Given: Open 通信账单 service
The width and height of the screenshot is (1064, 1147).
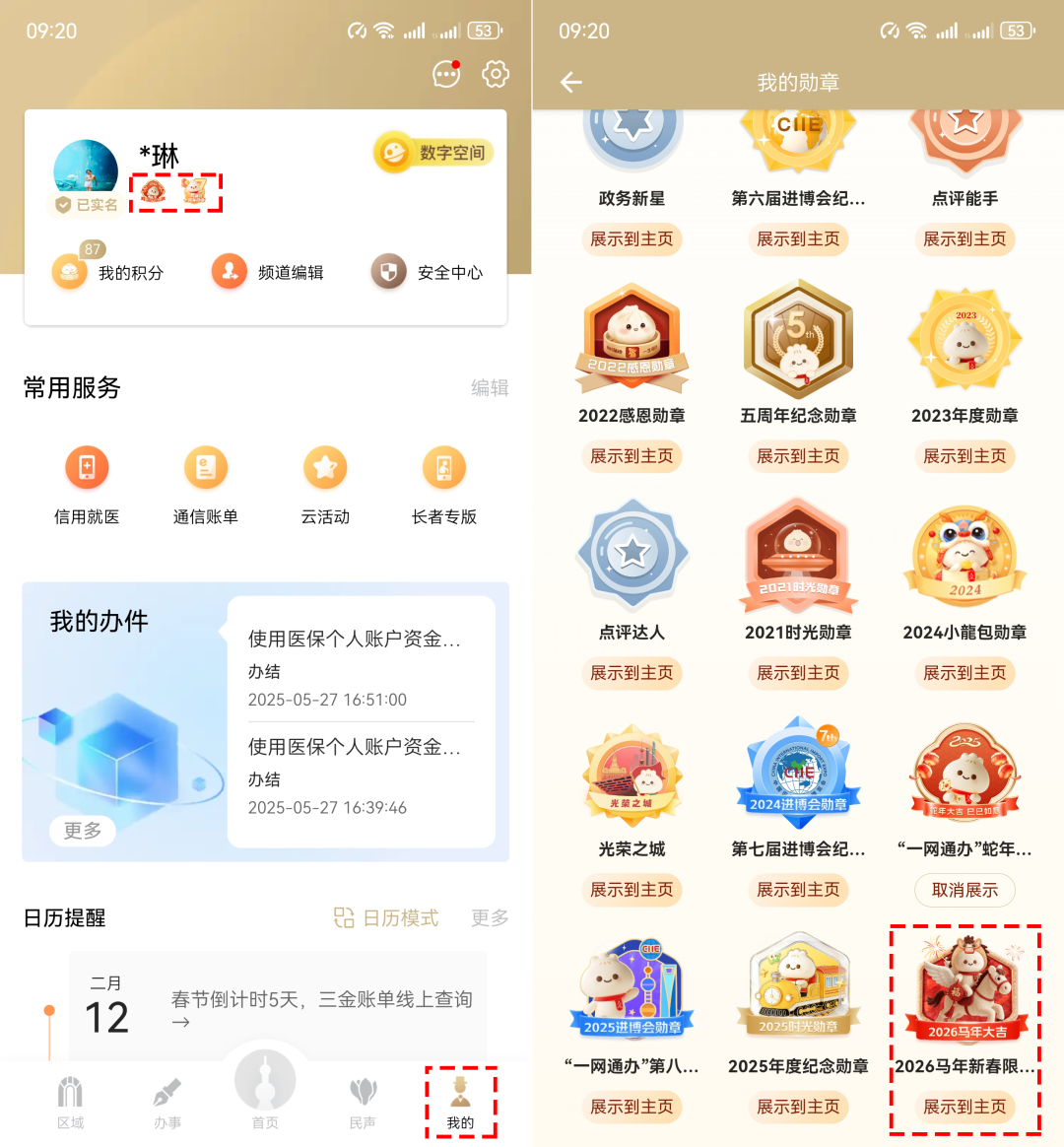Looking at the screenshot, I should click(206, 483).
